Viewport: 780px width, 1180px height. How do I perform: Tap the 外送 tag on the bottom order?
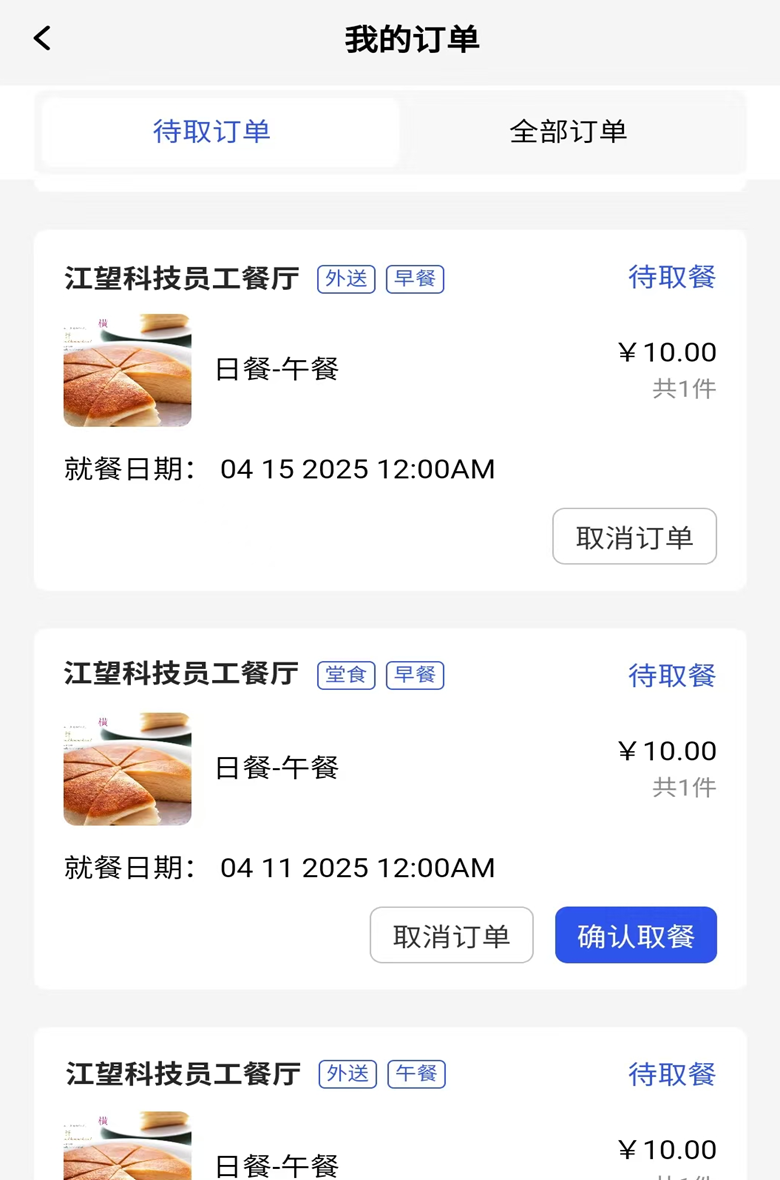[346, 1075]
